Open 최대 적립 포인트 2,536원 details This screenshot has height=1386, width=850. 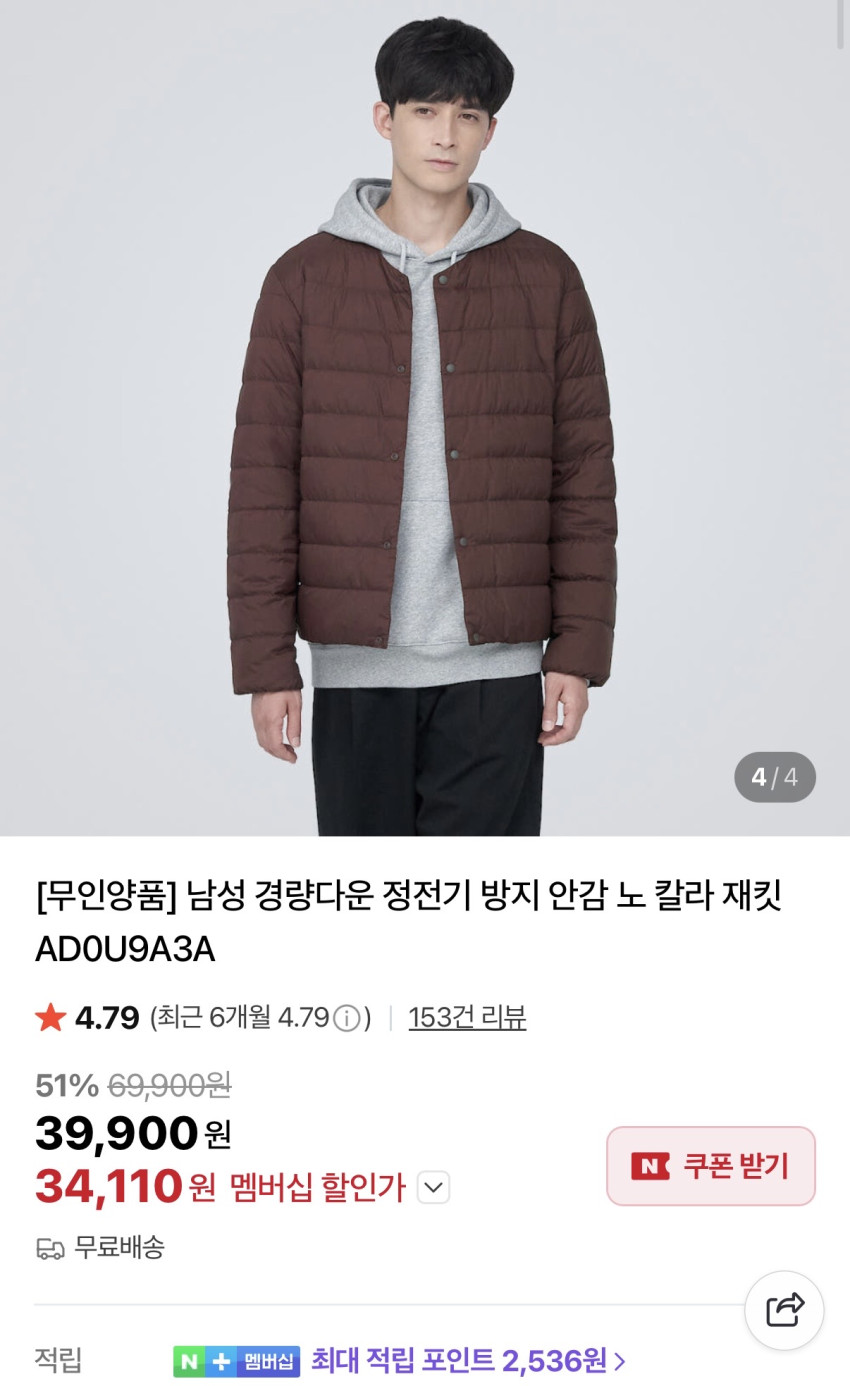[468, 1361]
